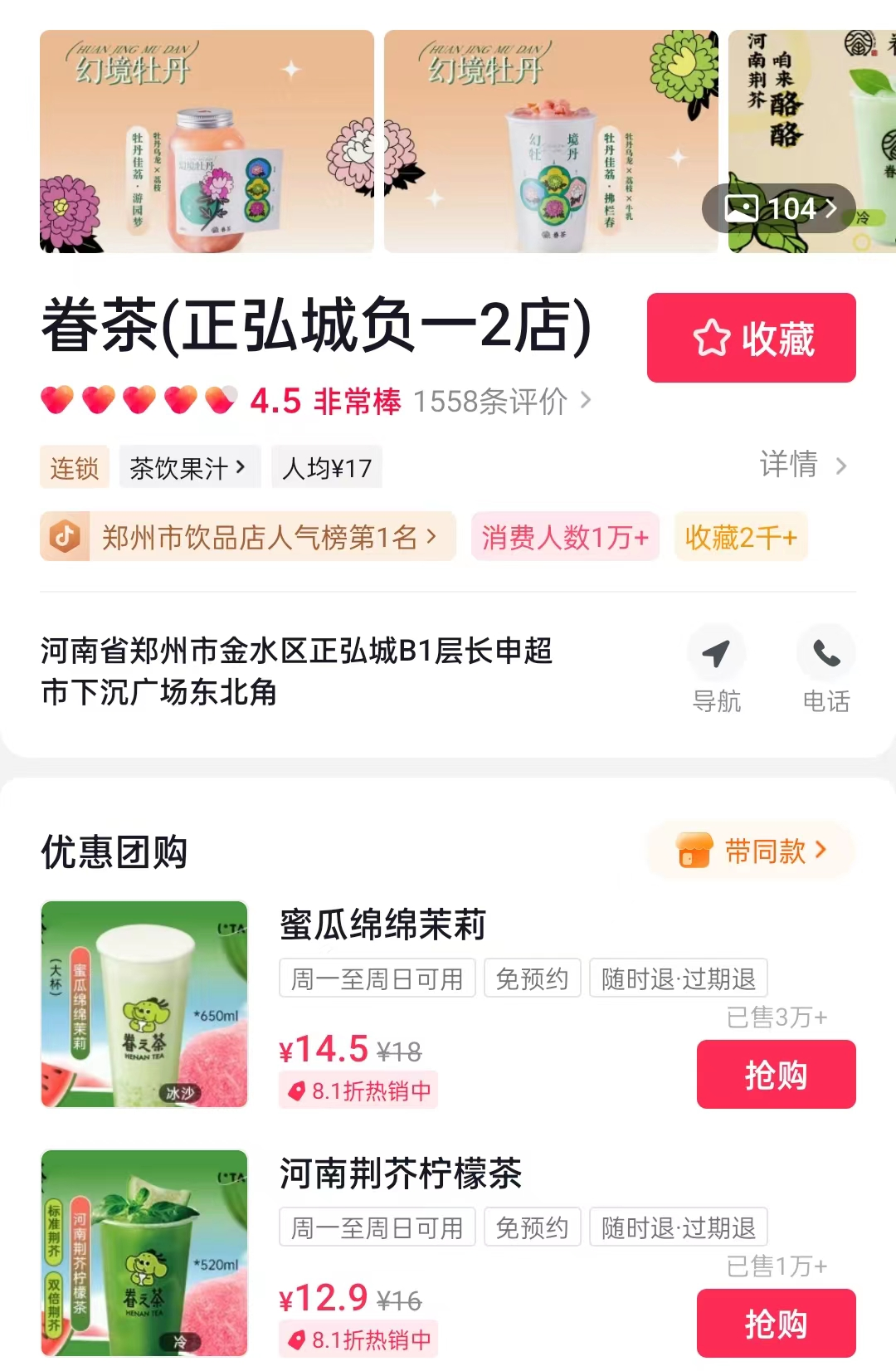Call the shop via 电话
This screenshot has width=896, height=1371.
825,669
